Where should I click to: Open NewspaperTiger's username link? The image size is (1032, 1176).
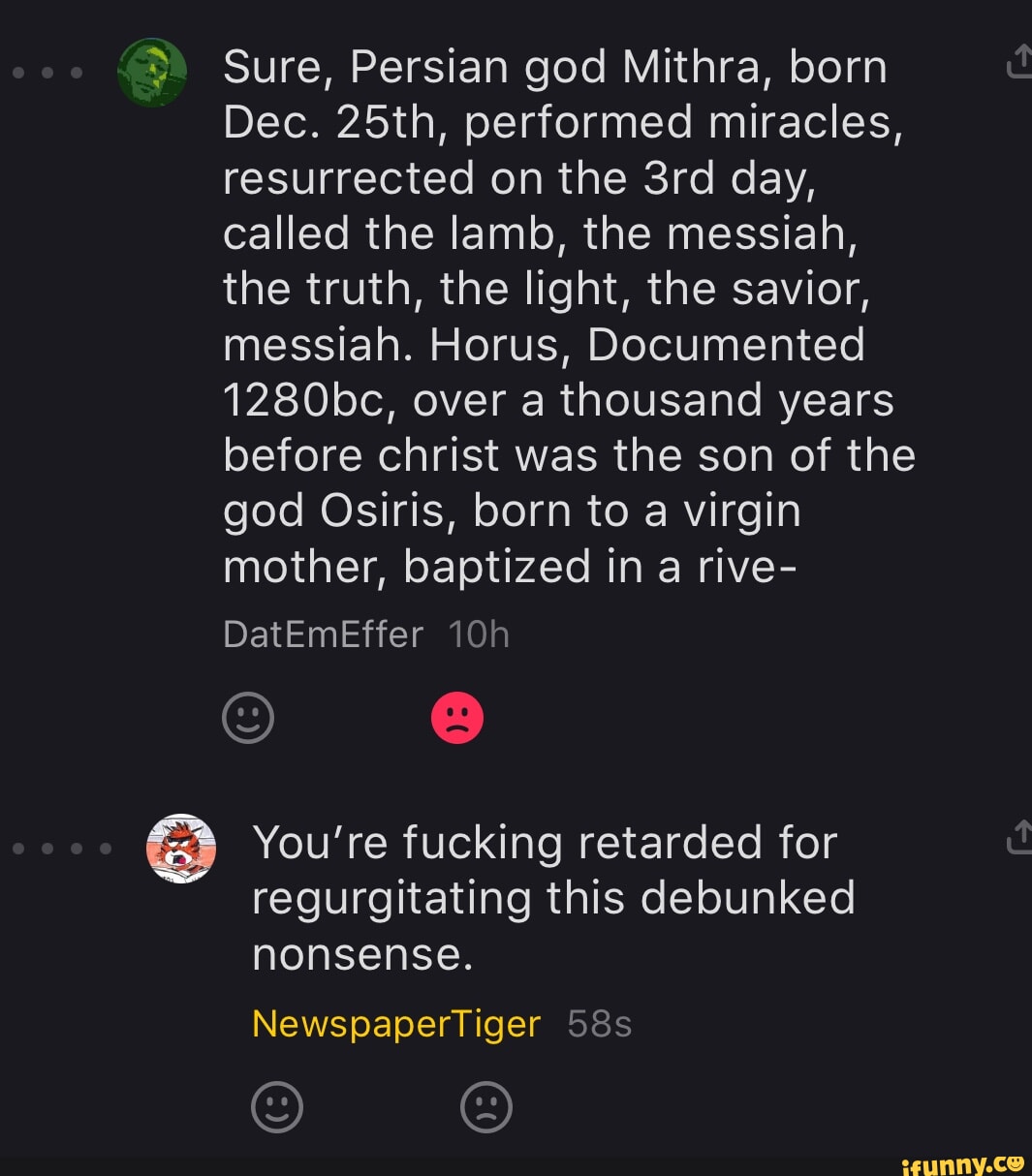395,1024
